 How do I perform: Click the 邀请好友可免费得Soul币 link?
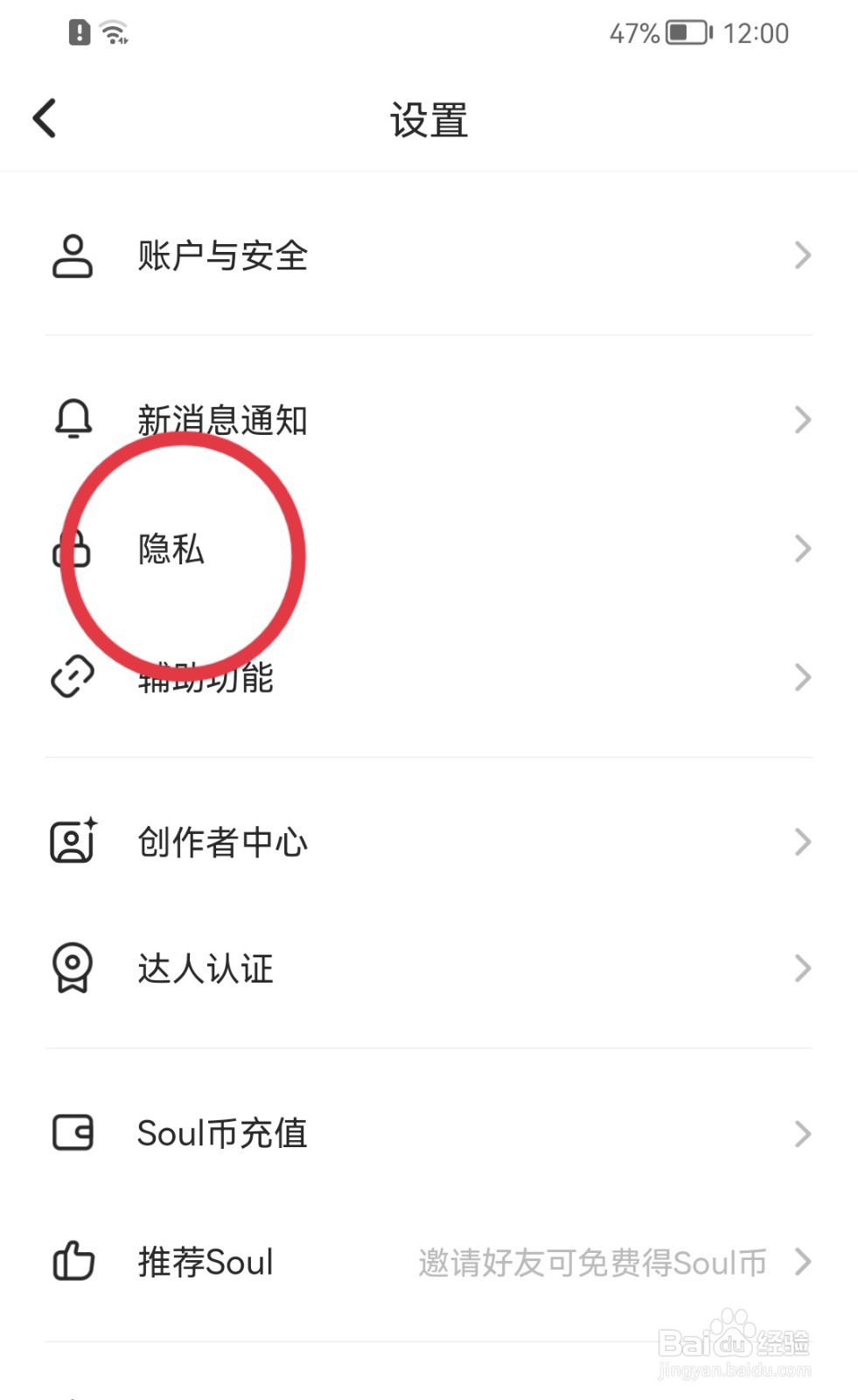[x=595, y=1261]
